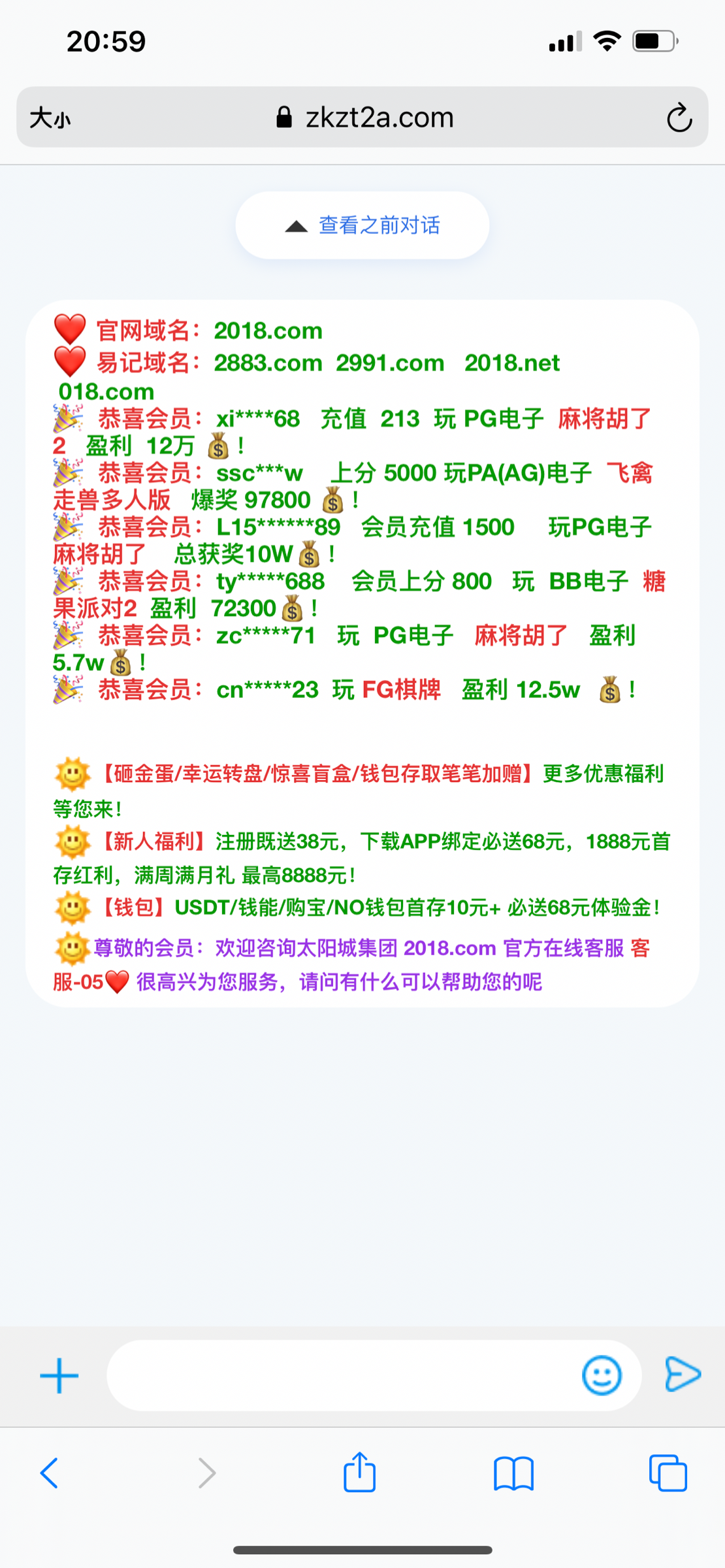Tap the Wi-Fi icon in status bar
The width and height of the screenshot is (725, 1568).
[606, 41]
